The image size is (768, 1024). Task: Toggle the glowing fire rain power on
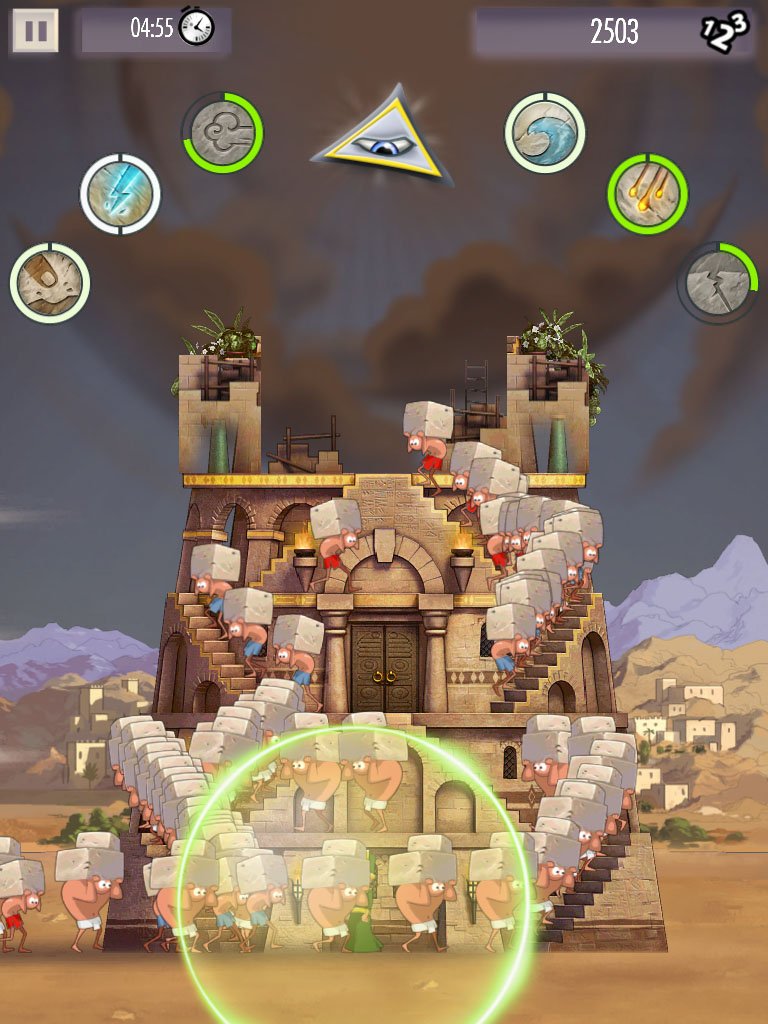(x=646, y=192)
